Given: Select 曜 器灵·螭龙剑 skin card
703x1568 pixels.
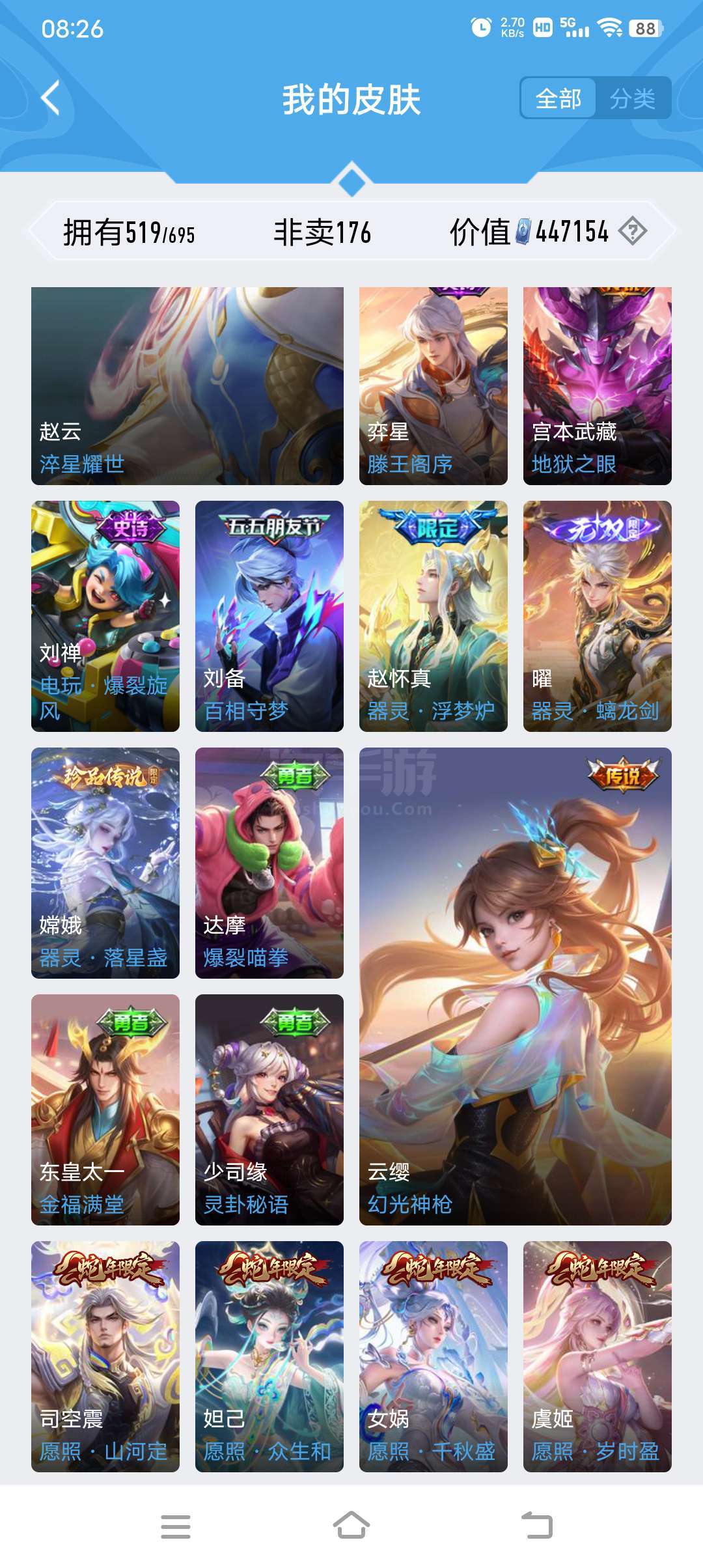Looking at the screenshot, I should pos(598,616).
